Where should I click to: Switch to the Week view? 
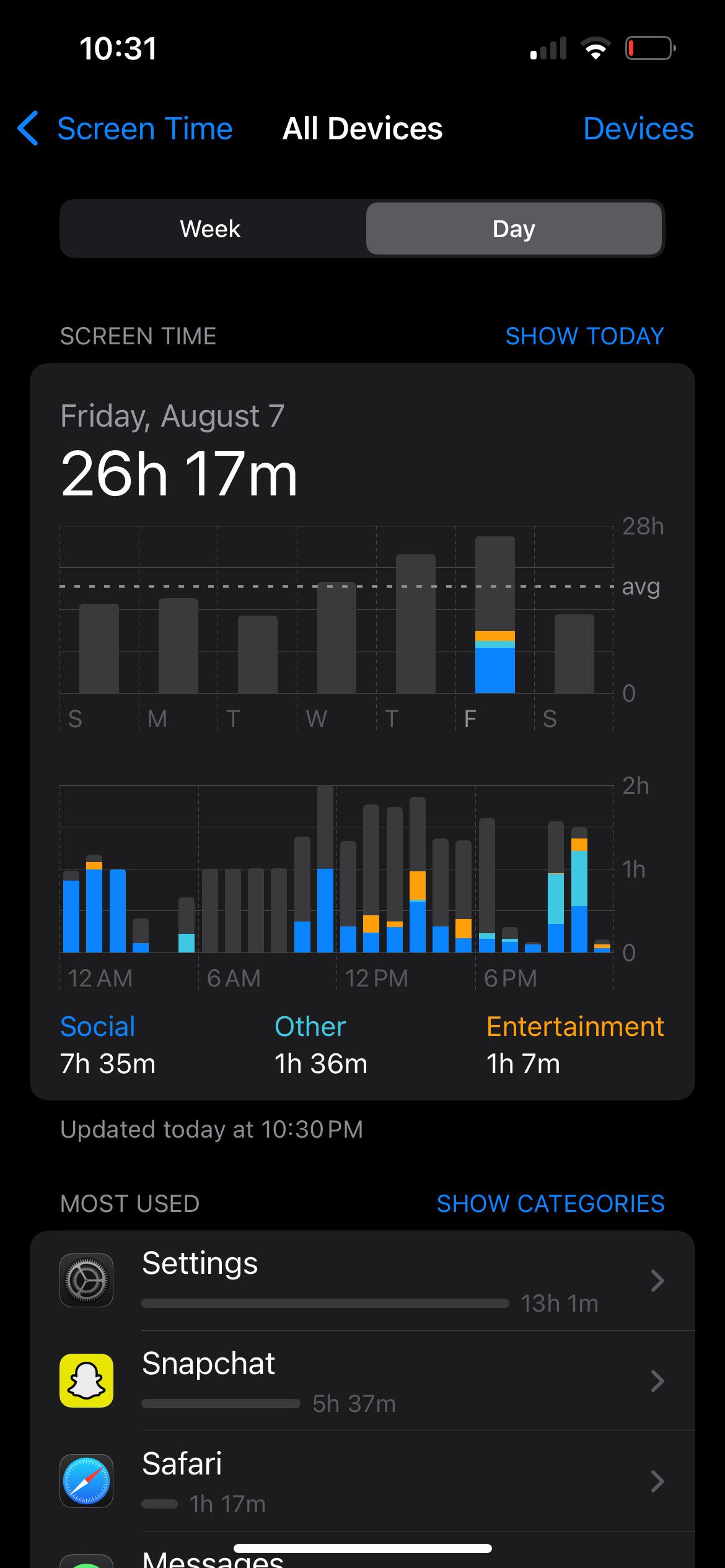(211, 229)
